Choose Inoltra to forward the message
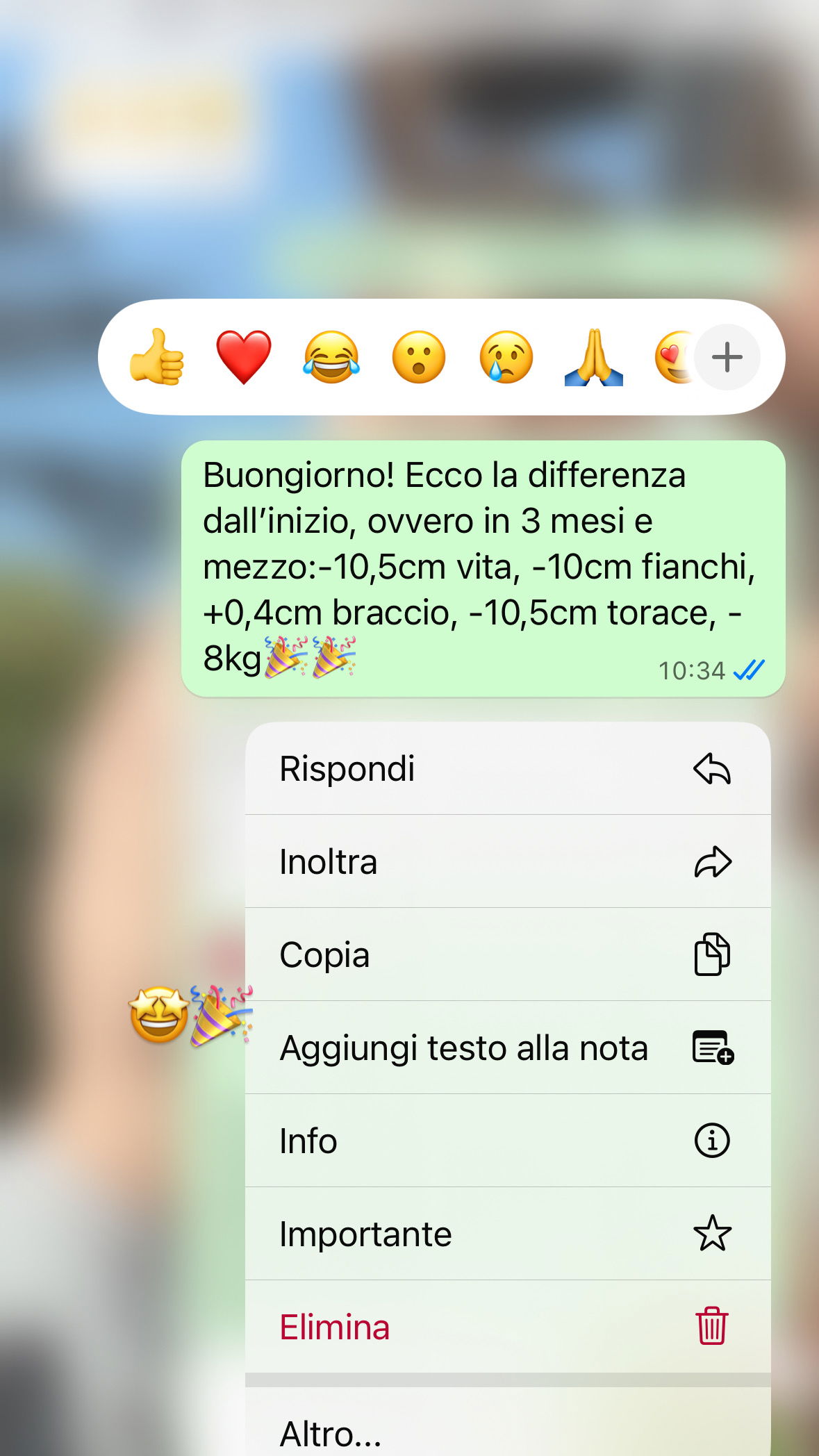Screen dimensions: 819x1456 507,861
